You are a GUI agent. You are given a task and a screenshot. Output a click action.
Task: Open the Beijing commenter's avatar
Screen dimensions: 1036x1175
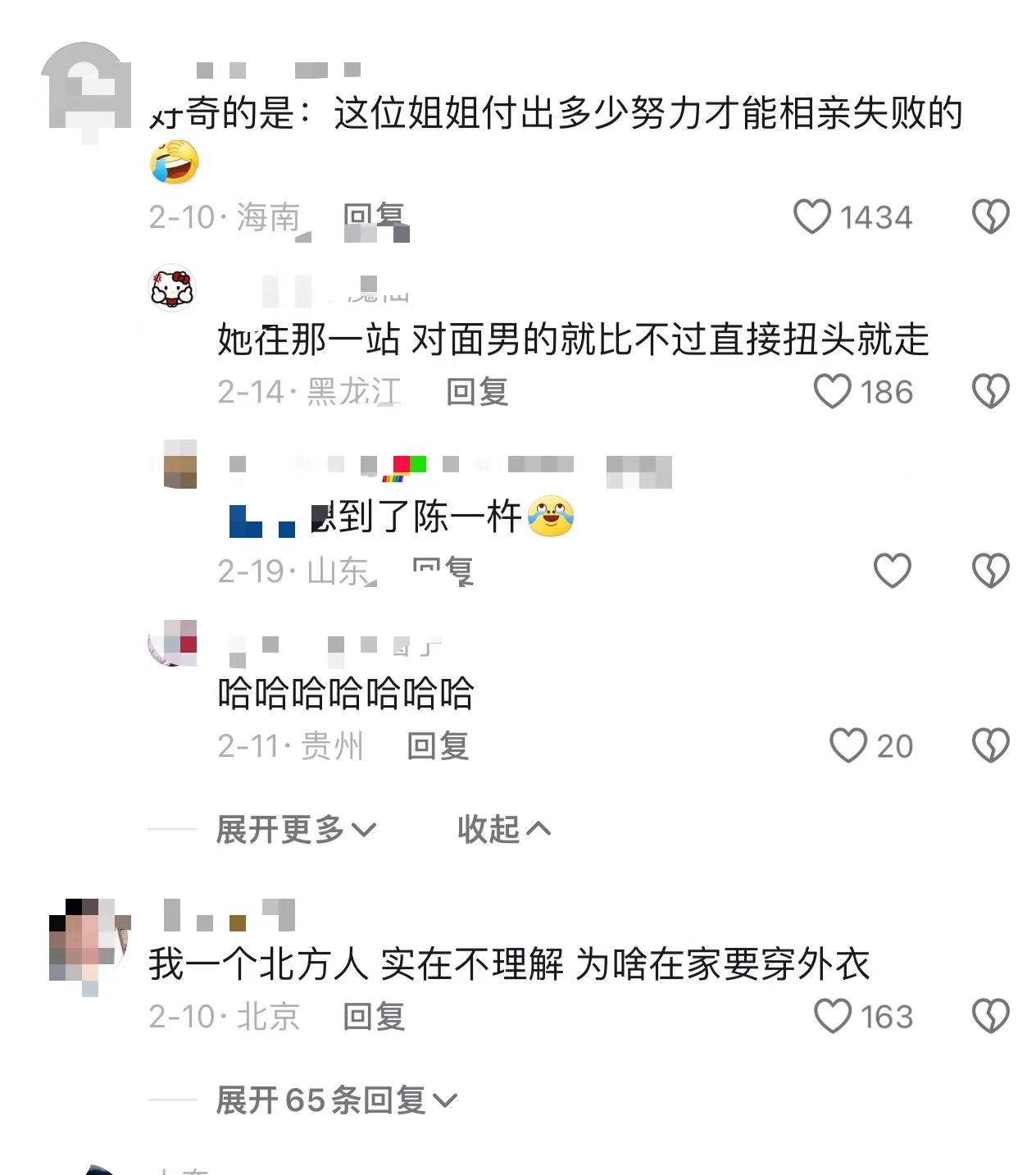[x=89, y=943]
